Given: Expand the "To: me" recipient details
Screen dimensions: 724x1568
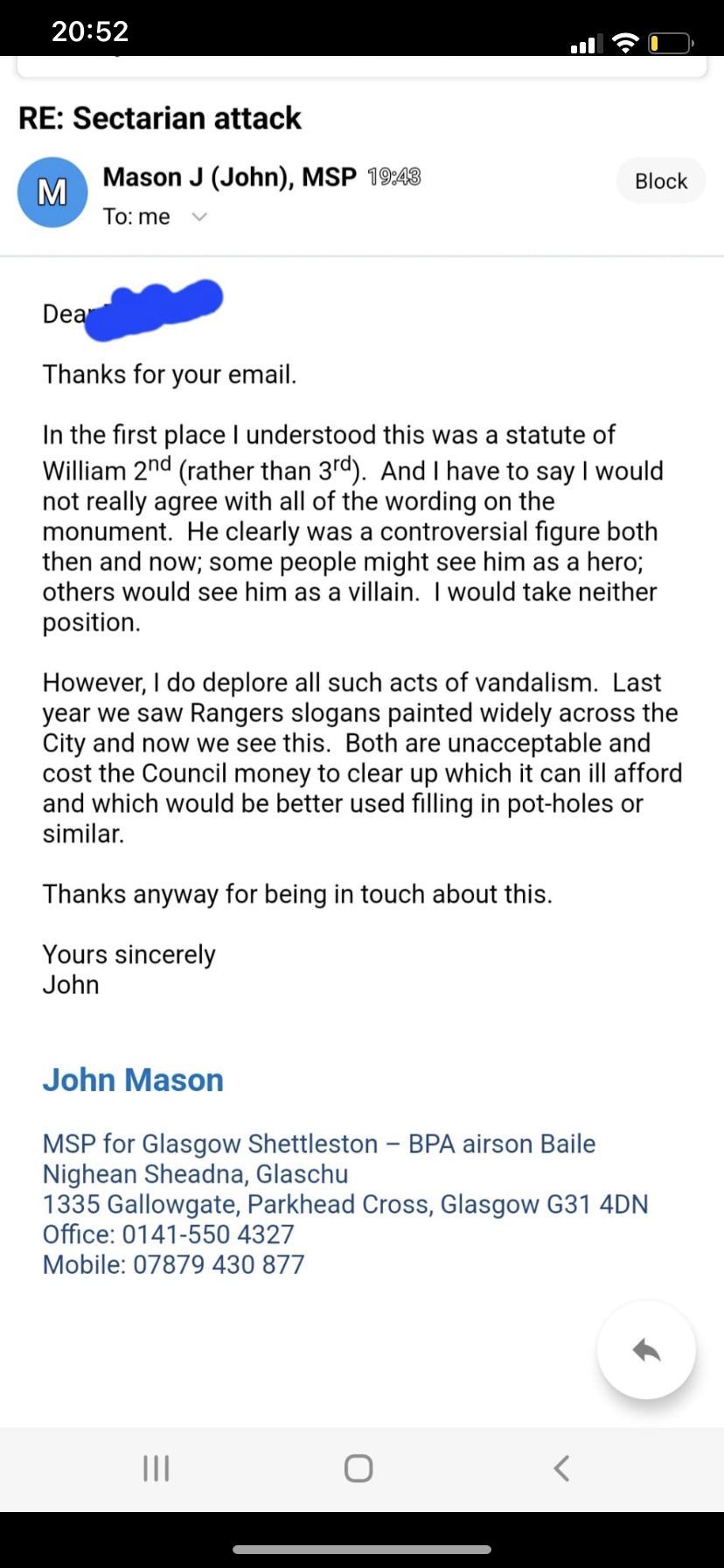Looking at the screenshot, I should tap(199, 217).
